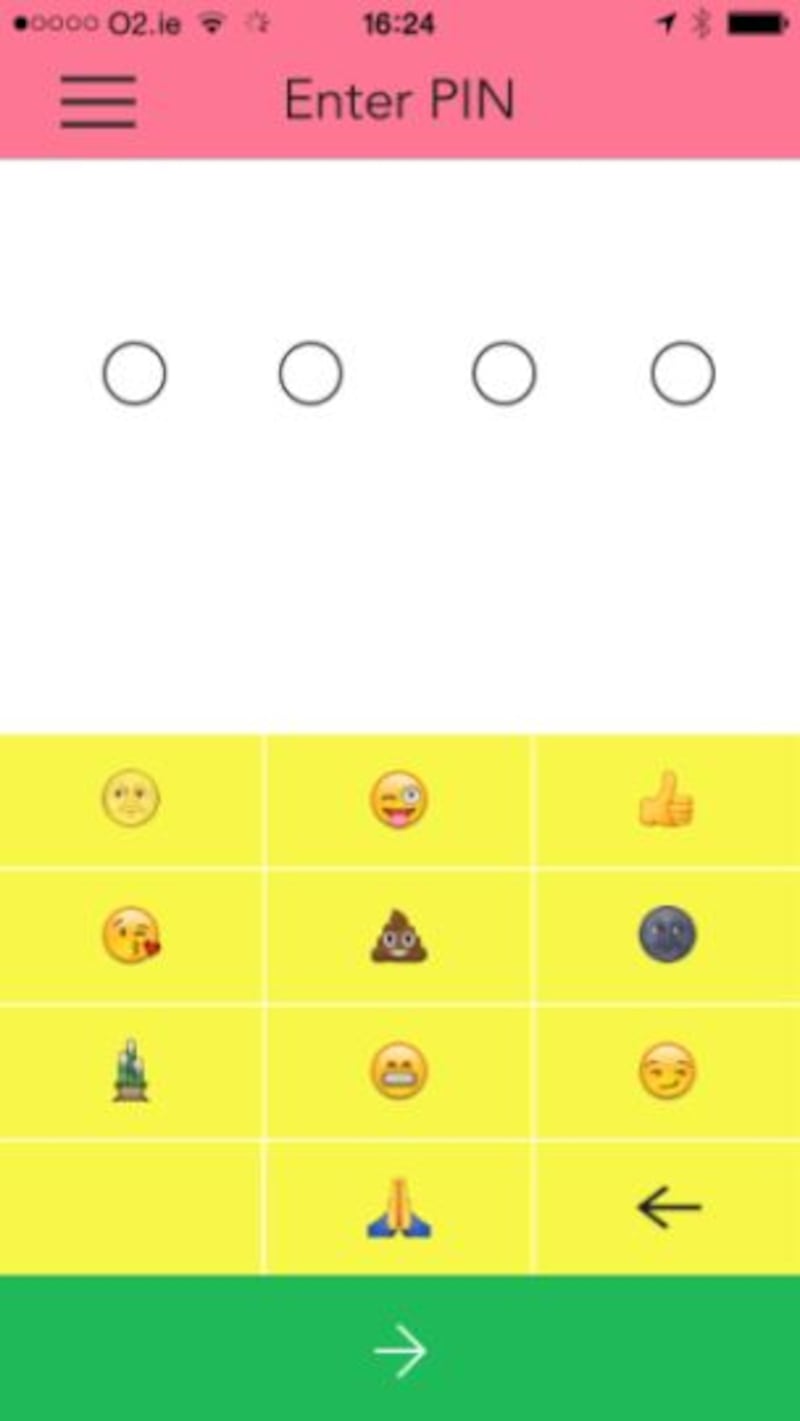Select the thumbs up emoji key
This screenshot has width=800, height=1421.
(668, 800)
